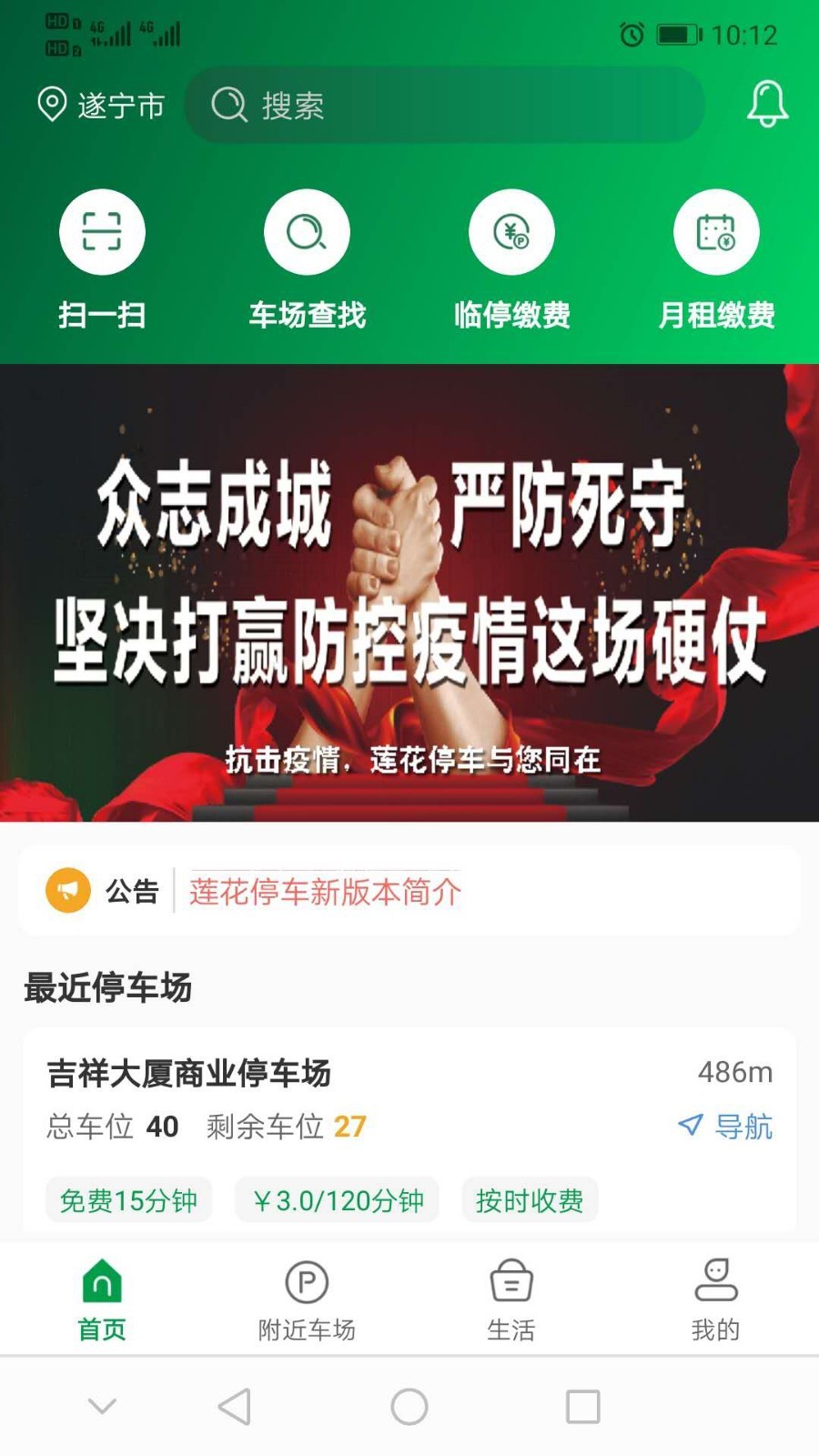Tap the 搜索 search field
The image size is (819, 1456).
[444, 106]
